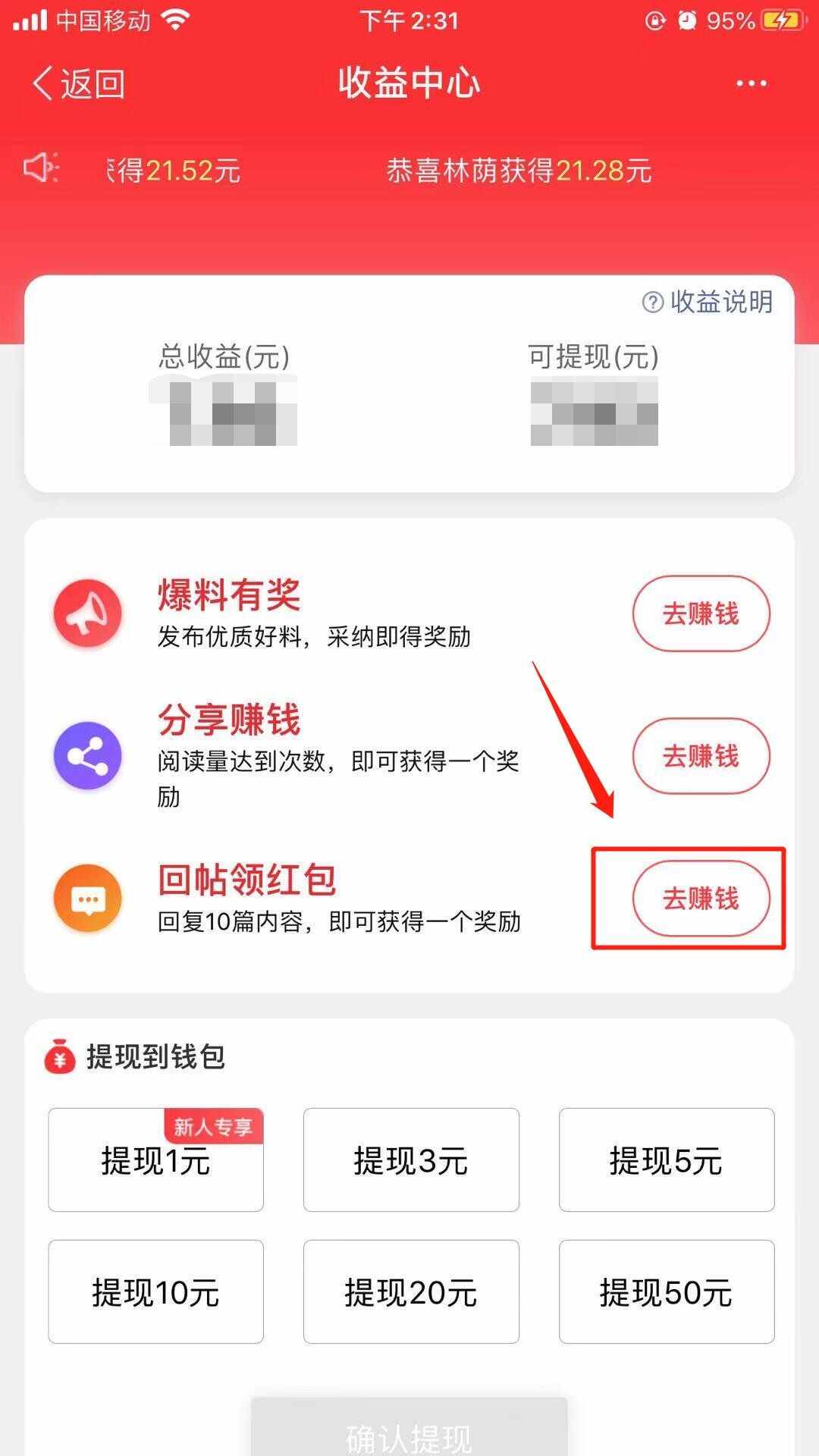This screenshot has width=819, height=1456.
Task: Choose the 提现10元 amount
Action: click(x=155, y=1292)
